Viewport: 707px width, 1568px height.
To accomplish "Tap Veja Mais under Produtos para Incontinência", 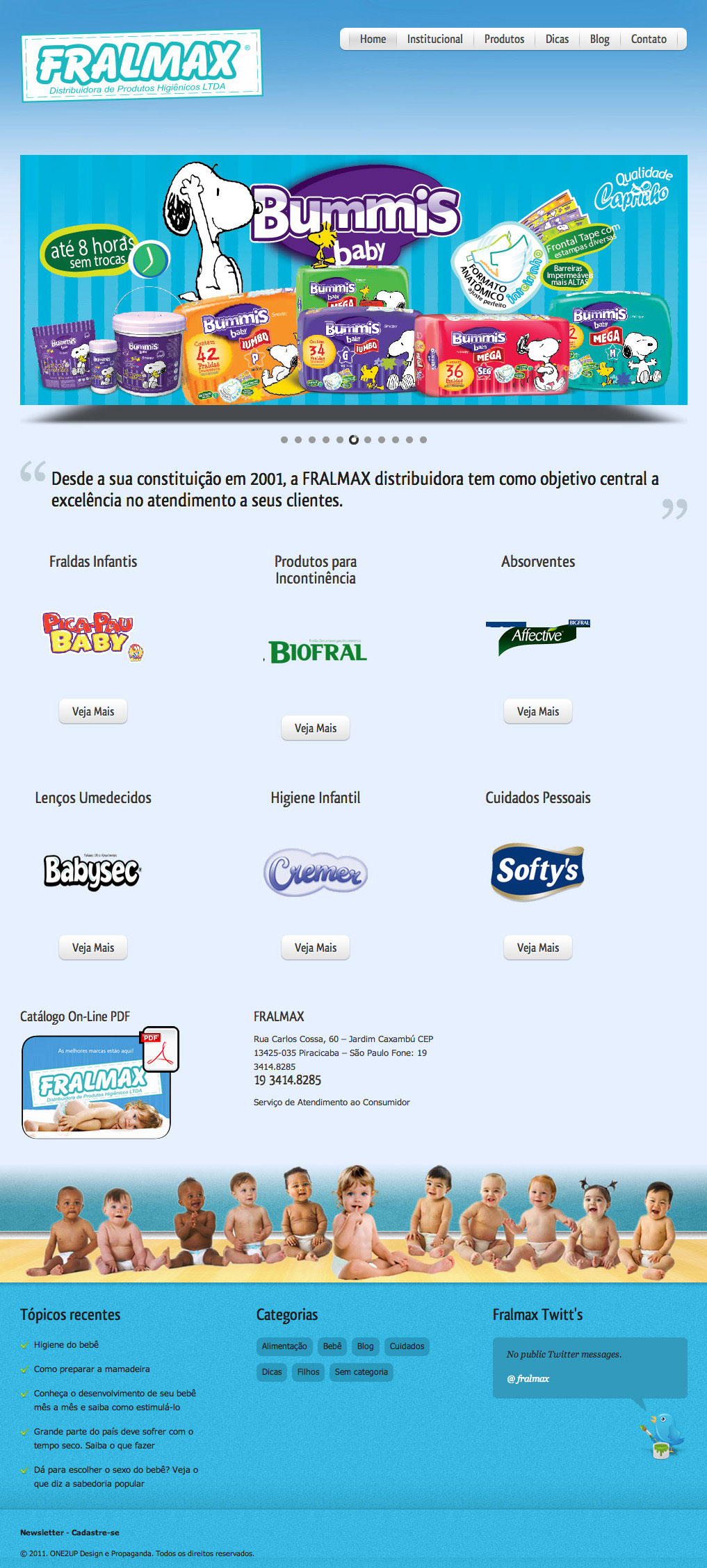I will tap(316, 728).
